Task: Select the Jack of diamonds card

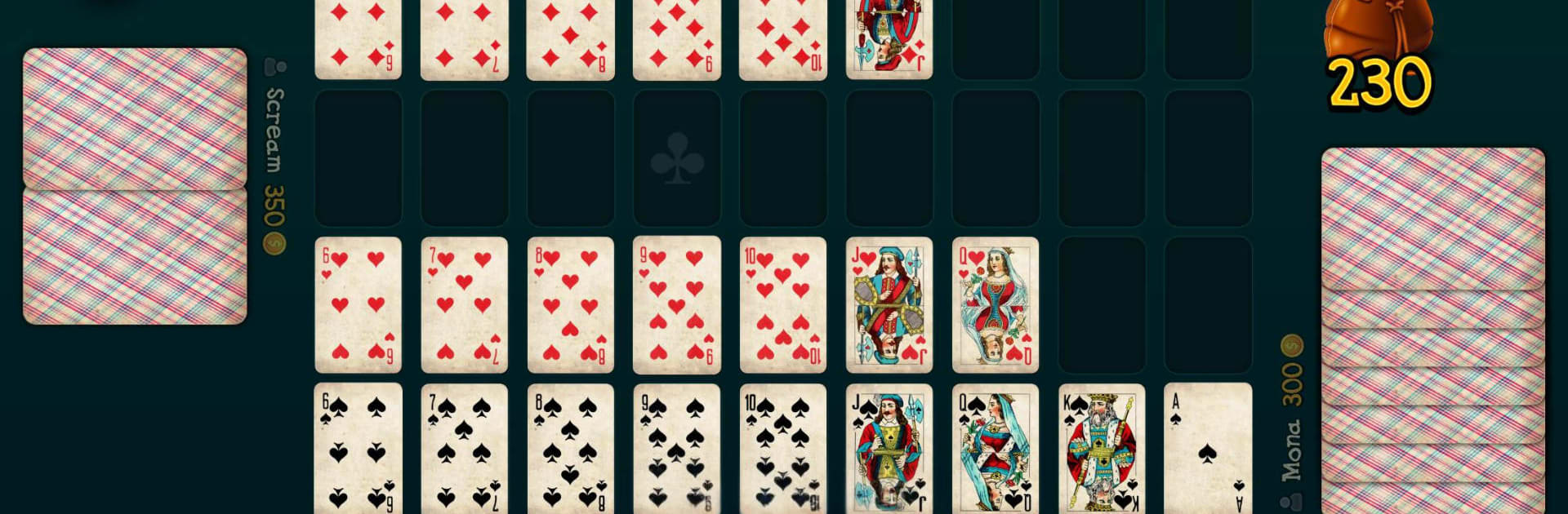Action: tap(889, 39)
